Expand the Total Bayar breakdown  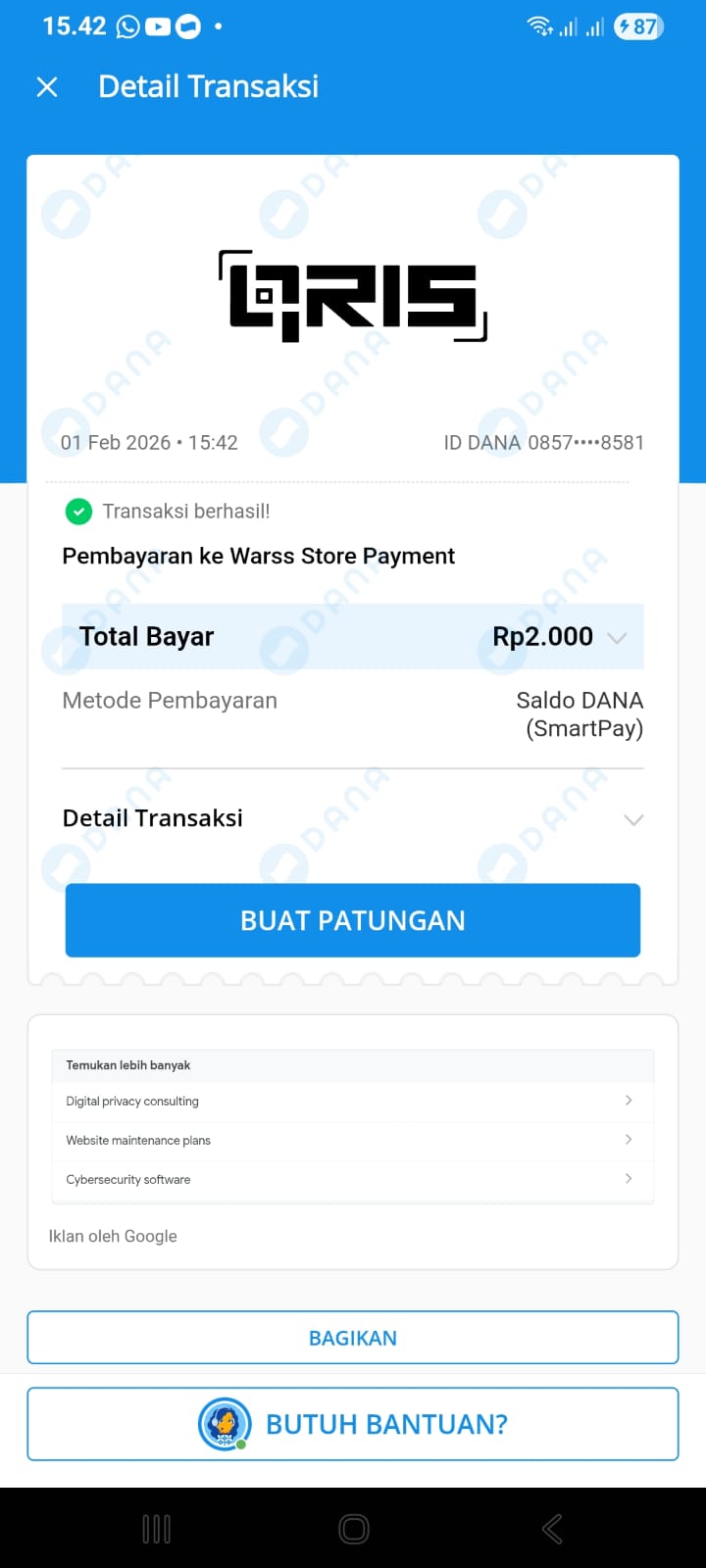[616, 637]
